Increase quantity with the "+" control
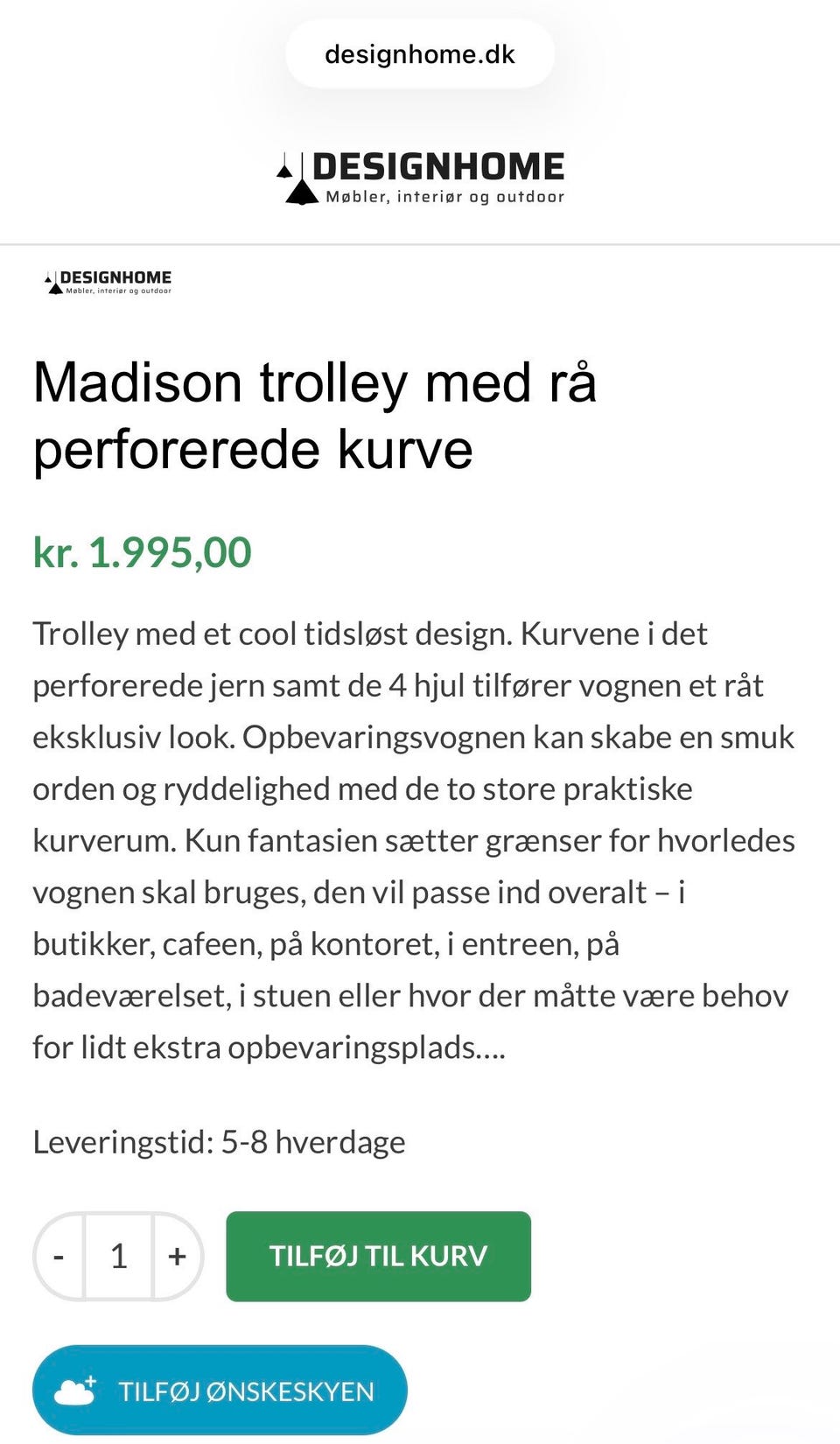Screen dimensions: 840x1444 [x=178, y=1258]
